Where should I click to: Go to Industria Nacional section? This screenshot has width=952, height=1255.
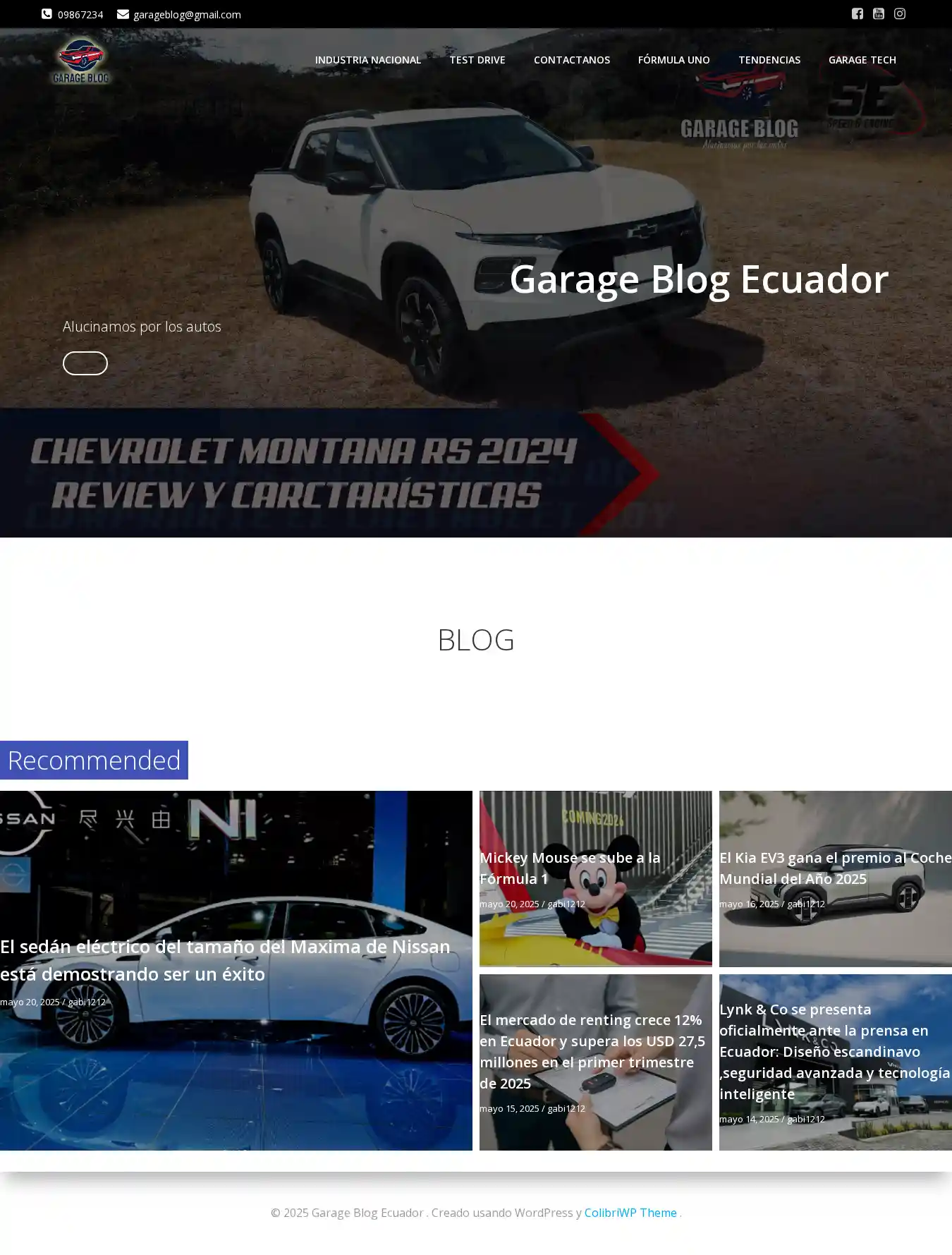pos(367,60)
